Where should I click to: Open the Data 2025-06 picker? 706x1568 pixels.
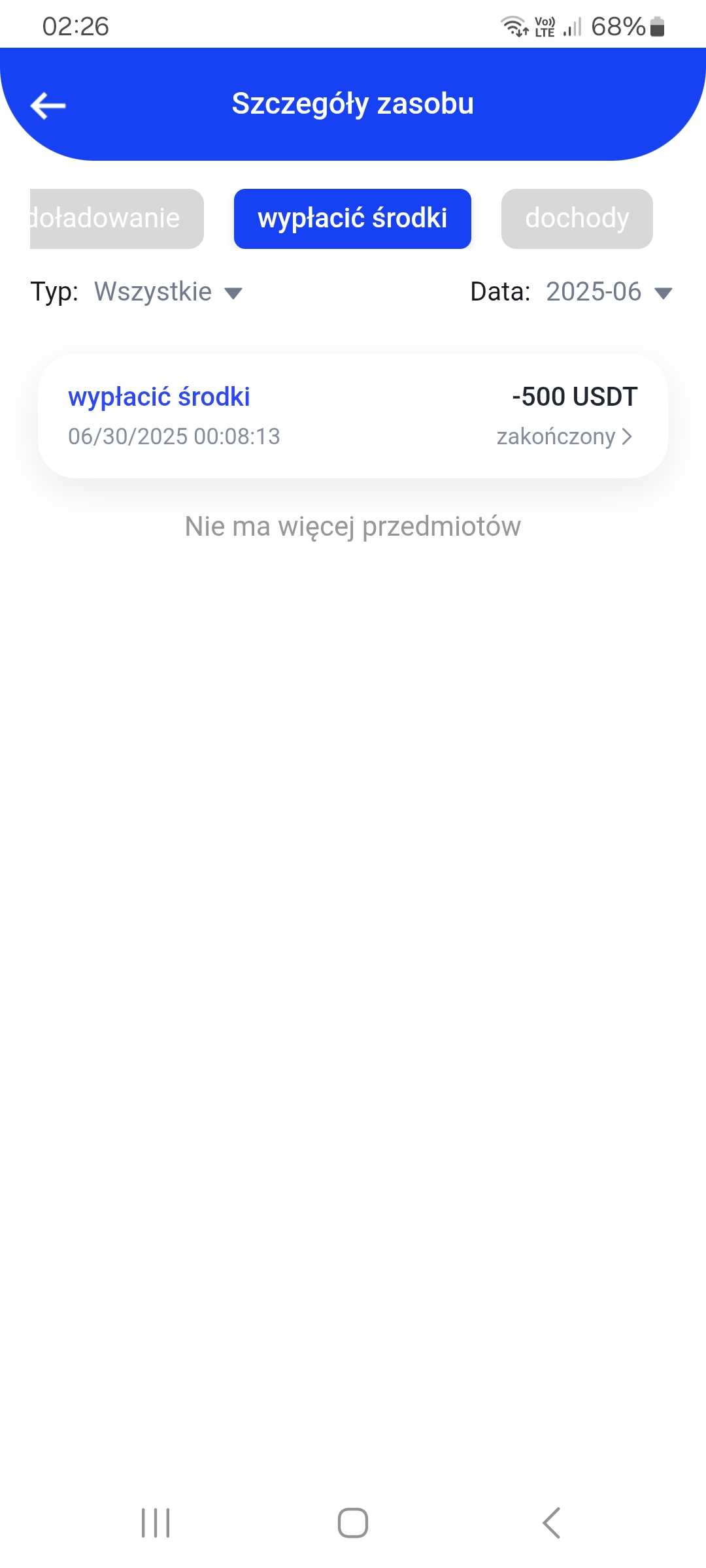609,292
